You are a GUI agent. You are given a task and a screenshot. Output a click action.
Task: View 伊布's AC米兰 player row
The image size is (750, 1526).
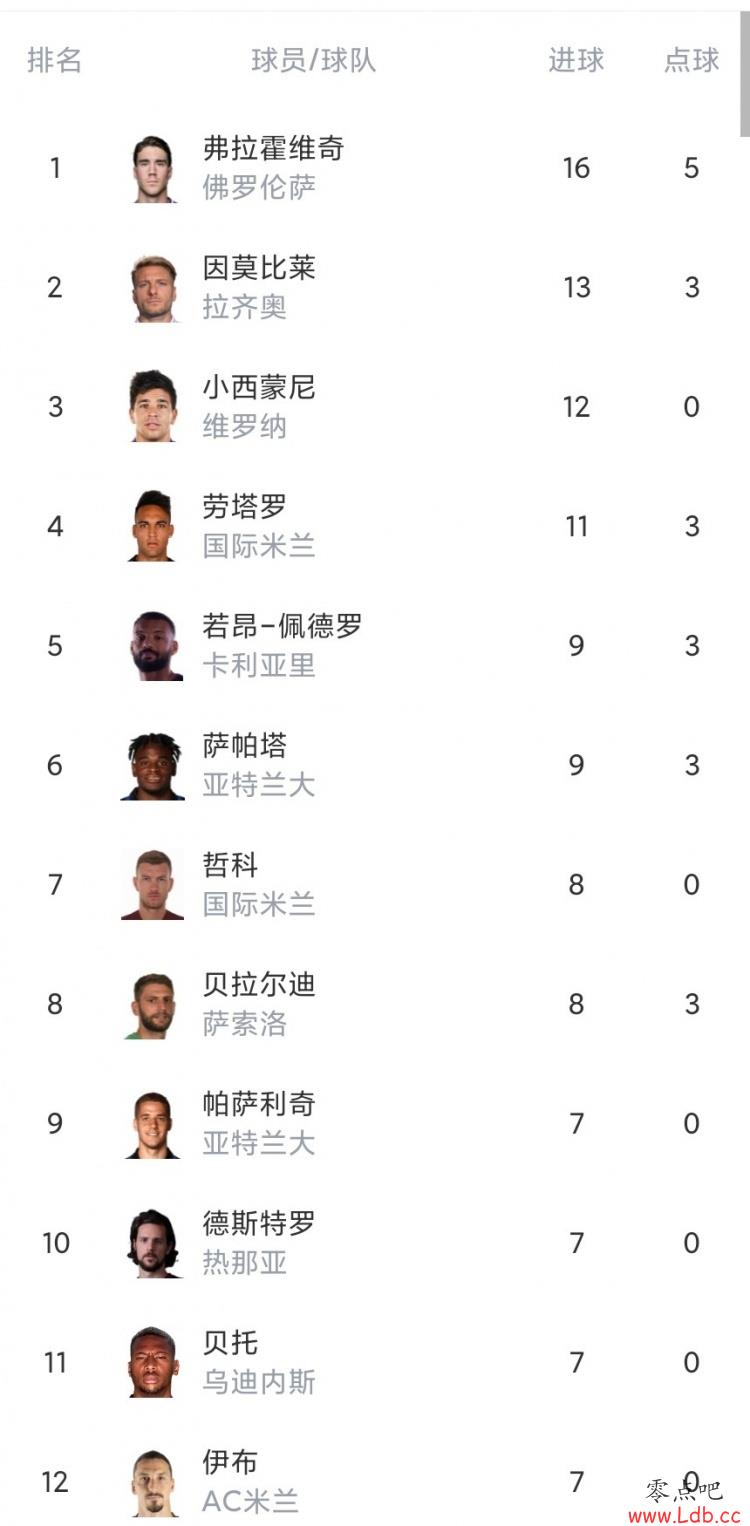[x=375, y=1474]
